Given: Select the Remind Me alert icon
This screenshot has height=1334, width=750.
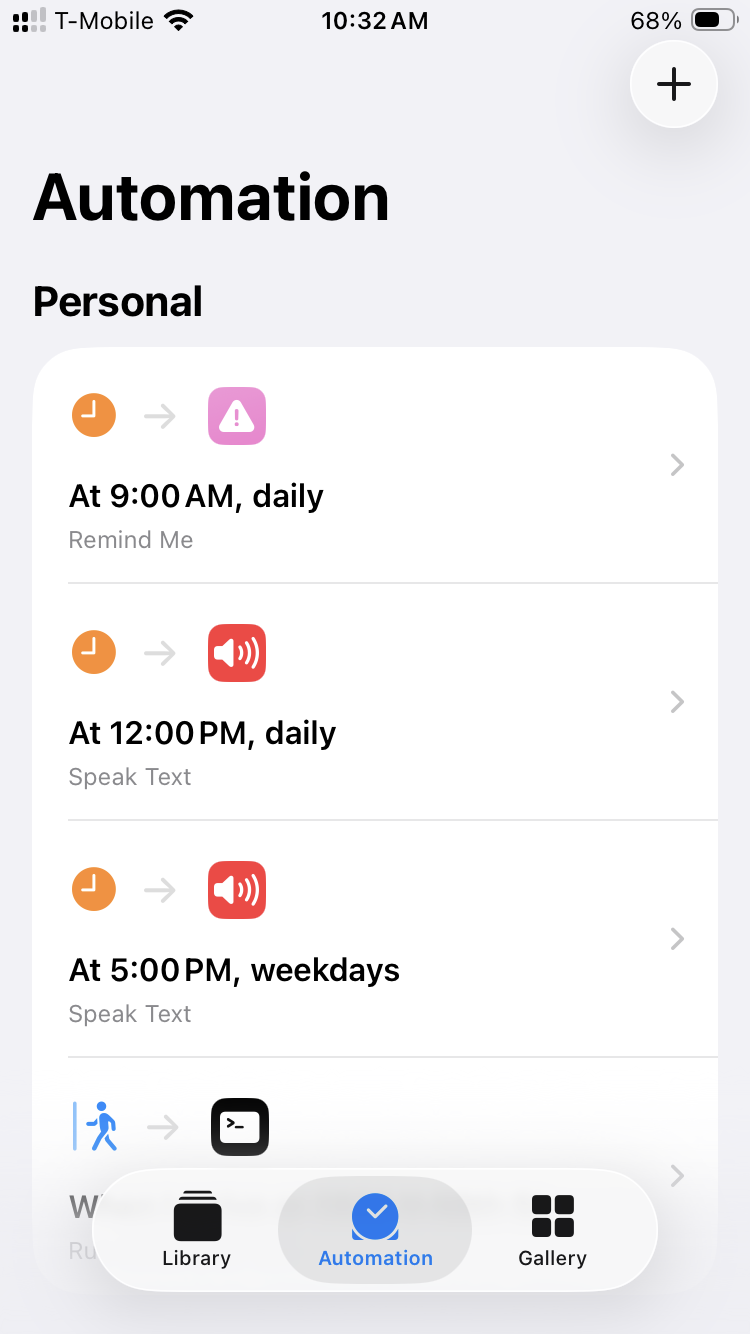Looking at the screenshot, I should click(x=236, y=415).
